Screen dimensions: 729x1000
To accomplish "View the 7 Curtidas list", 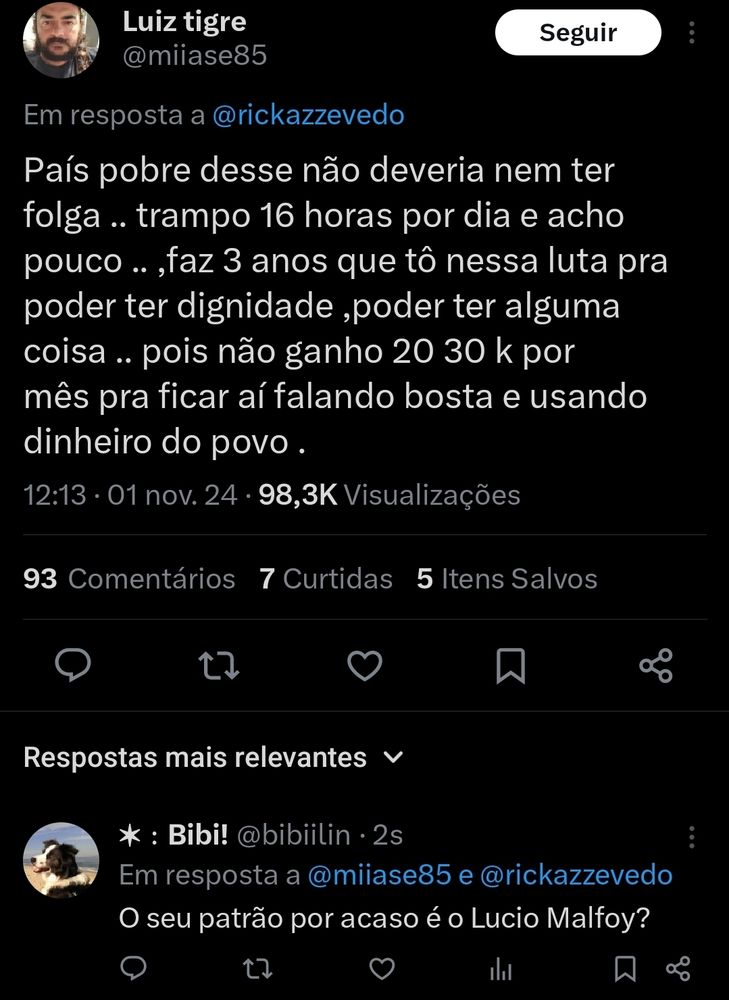I will click(326, 578).
